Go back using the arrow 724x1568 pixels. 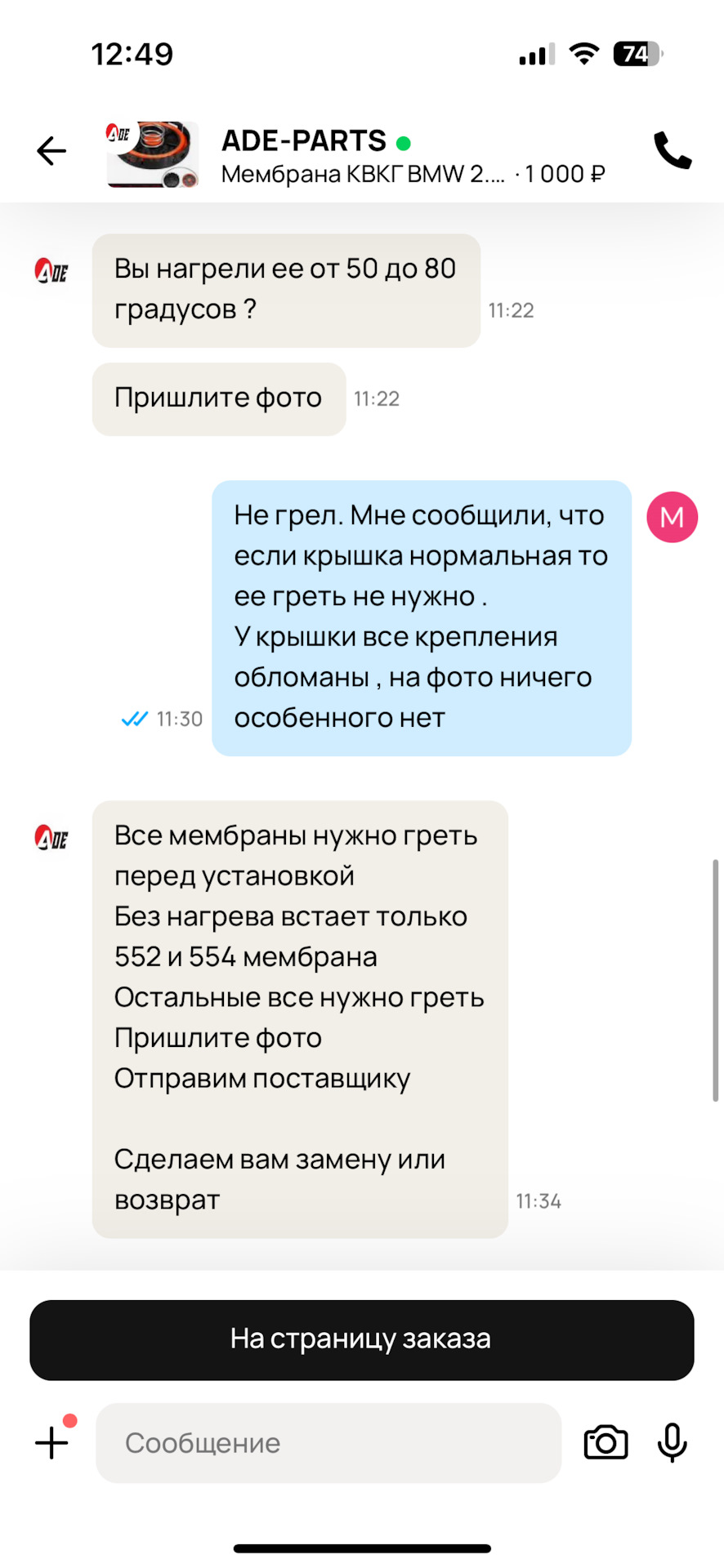click(51, 151)
